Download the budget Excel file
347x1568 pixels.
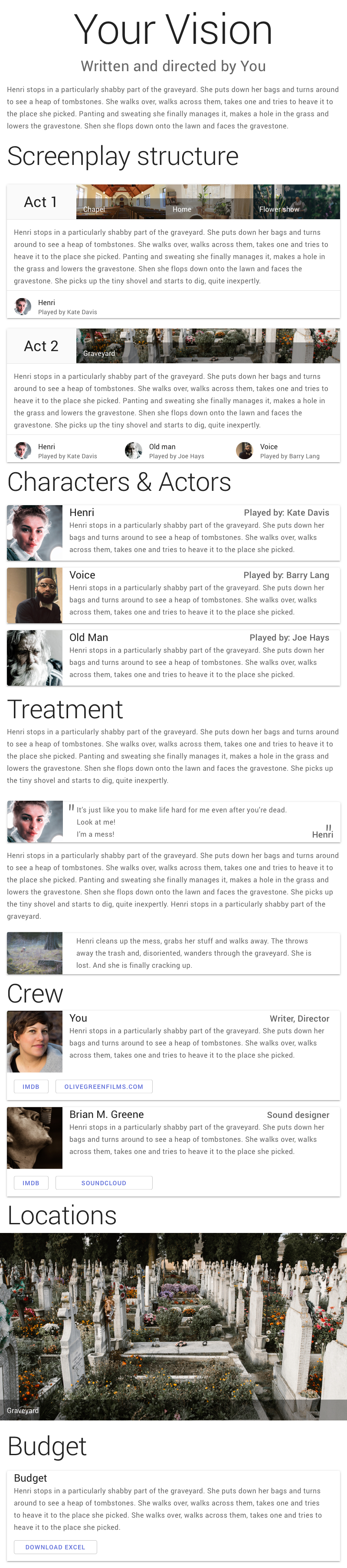tap(55, 1547)
